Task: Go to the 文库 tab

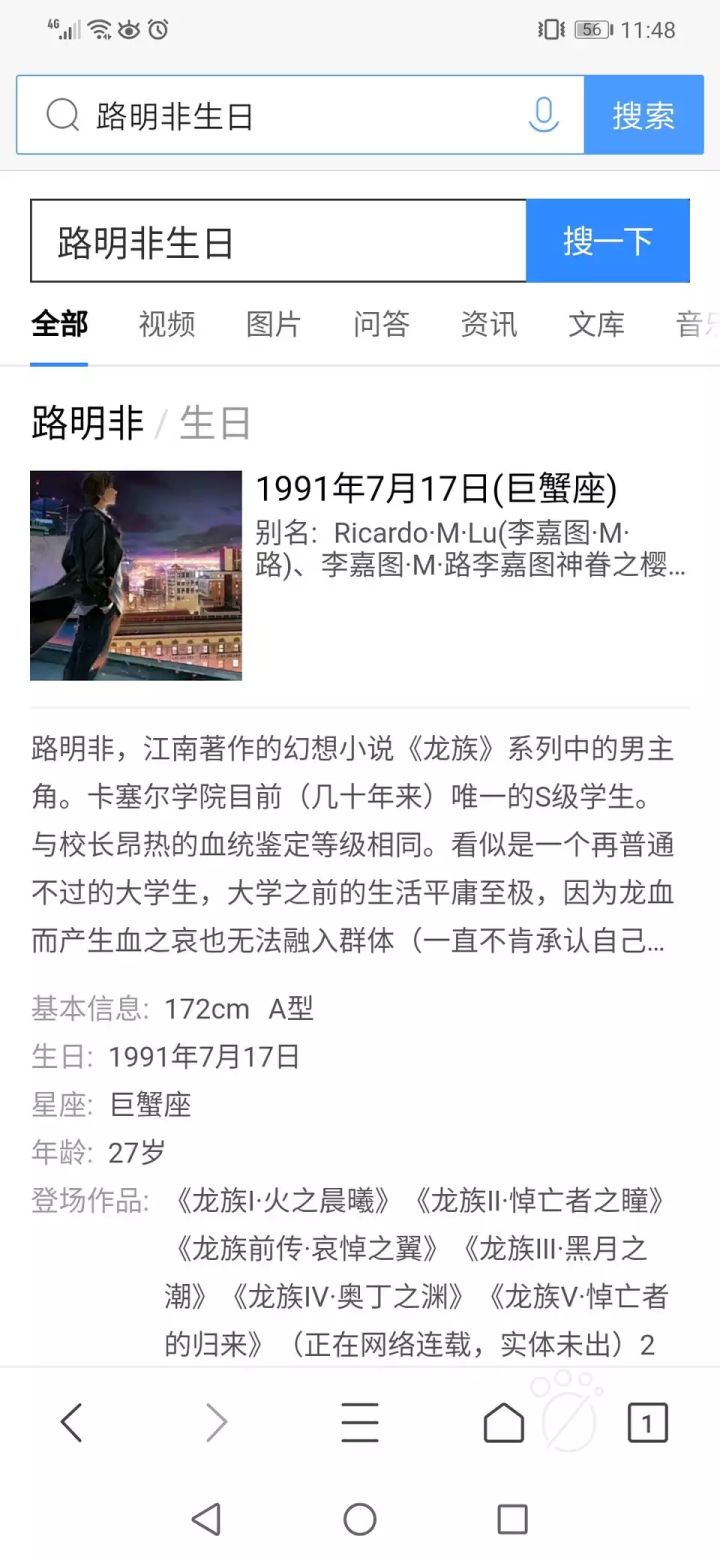Action: (x=597, y=324)
